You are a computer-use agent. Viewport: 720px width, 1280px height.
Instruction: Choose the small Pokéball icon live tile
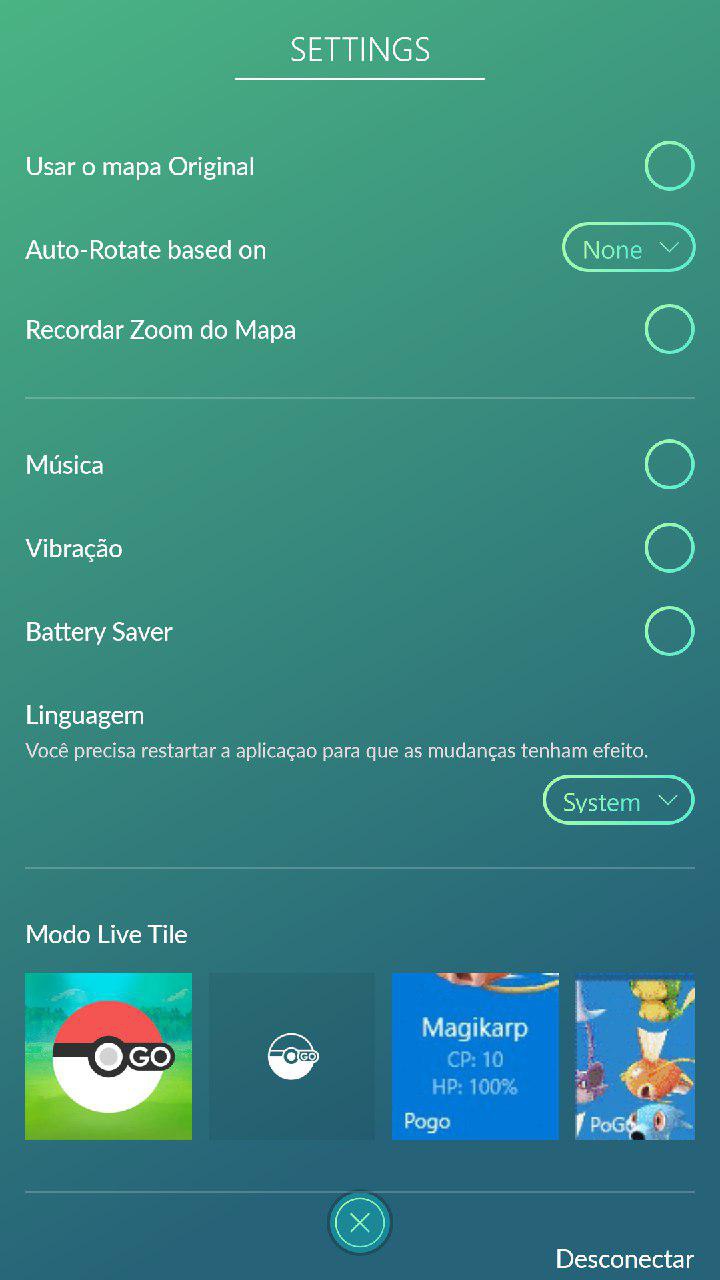(x=292, y=1056)
